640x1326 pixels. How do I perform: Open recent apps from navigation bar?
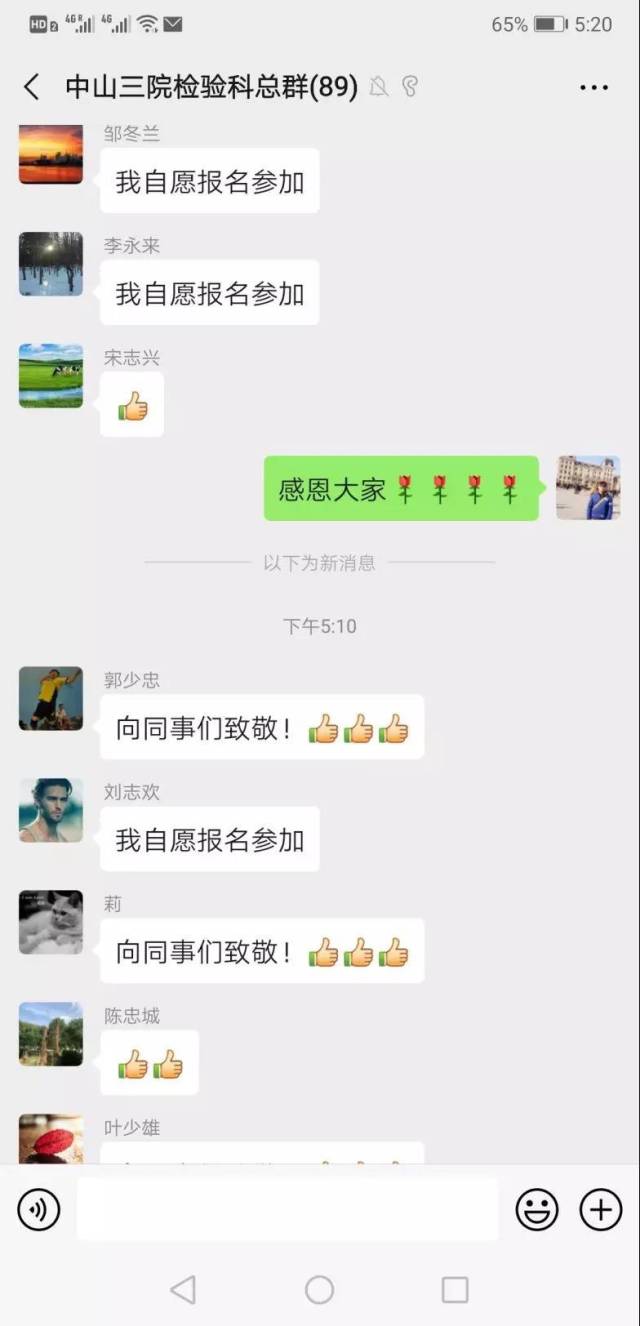pos(455,1290)
